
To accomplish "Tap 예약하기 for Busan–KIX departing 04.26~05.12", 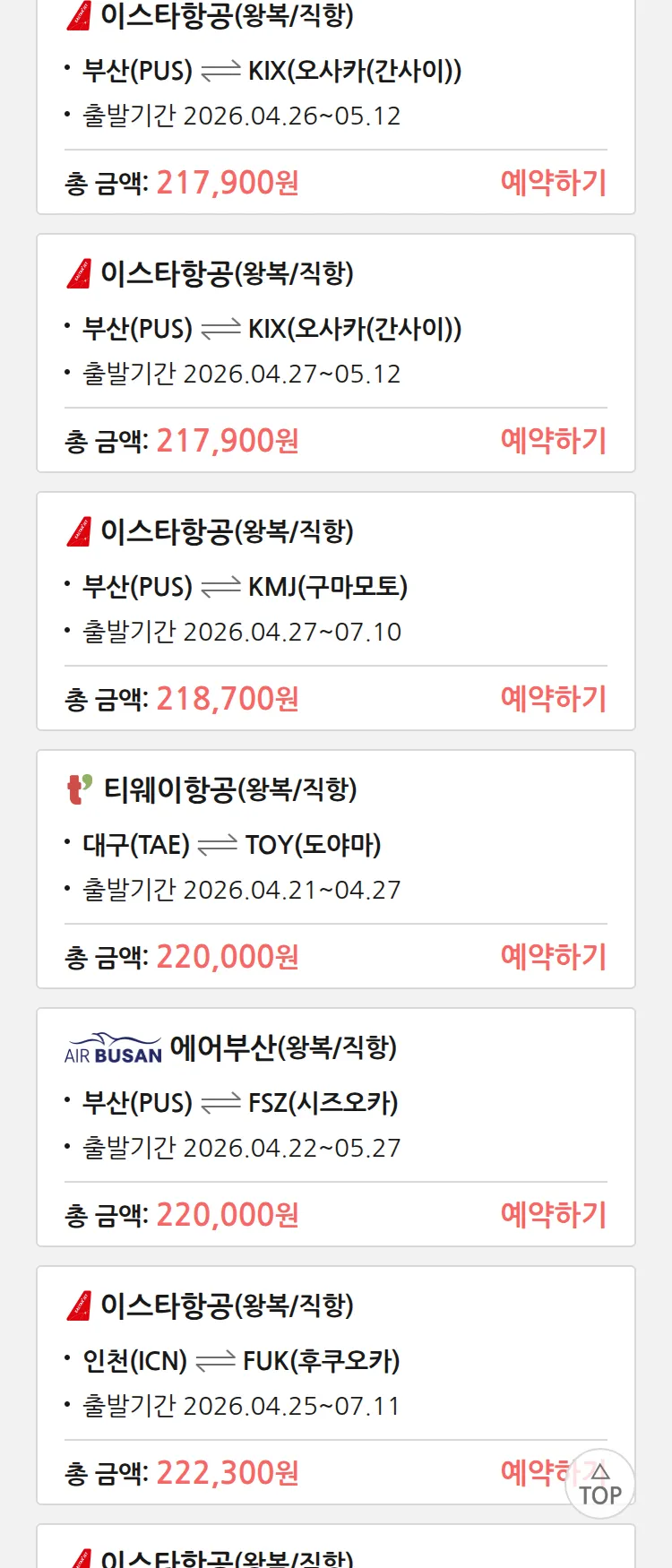I will coord(553,183).
